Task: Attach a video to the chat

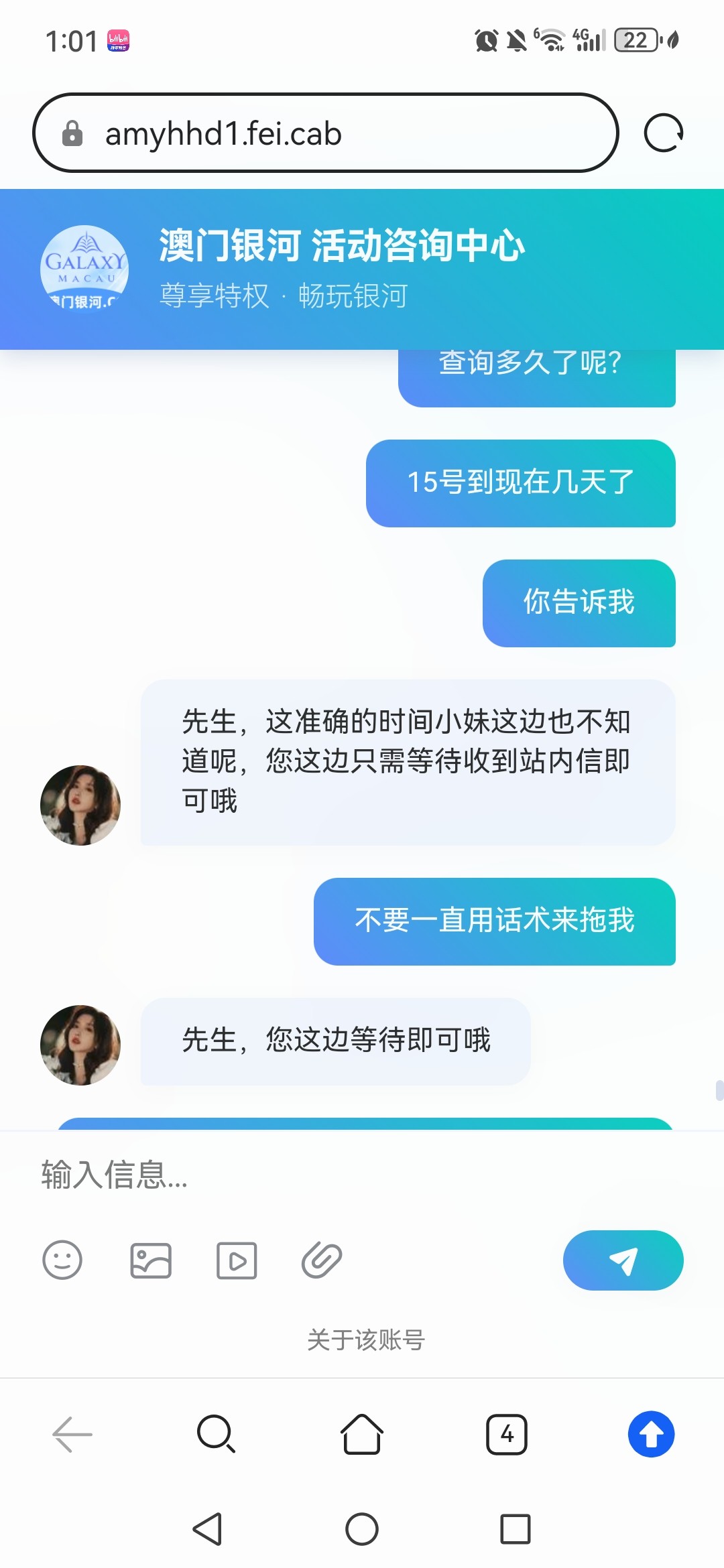Action: pos(237,1260)
